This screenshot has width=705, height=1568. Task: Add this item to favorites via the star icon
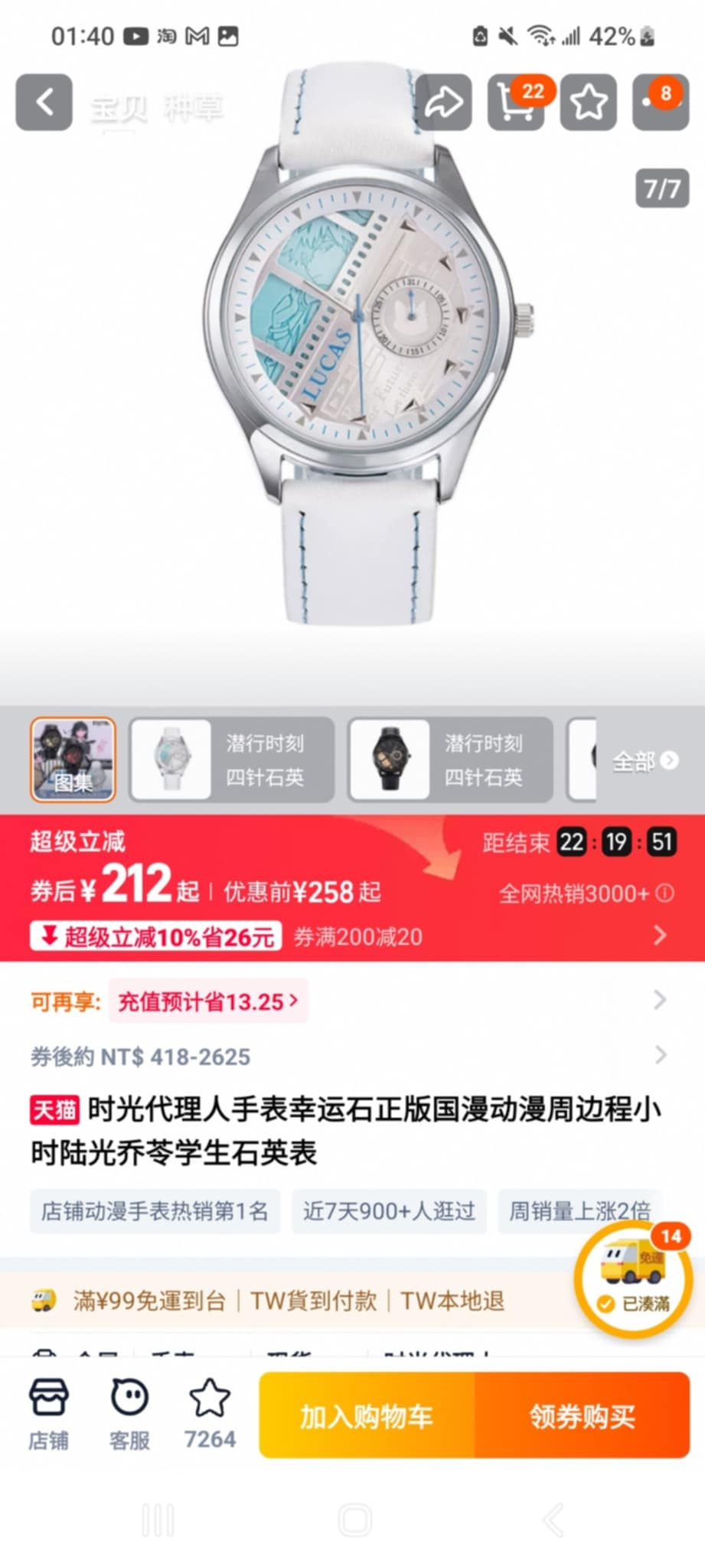tap(588, 102)
